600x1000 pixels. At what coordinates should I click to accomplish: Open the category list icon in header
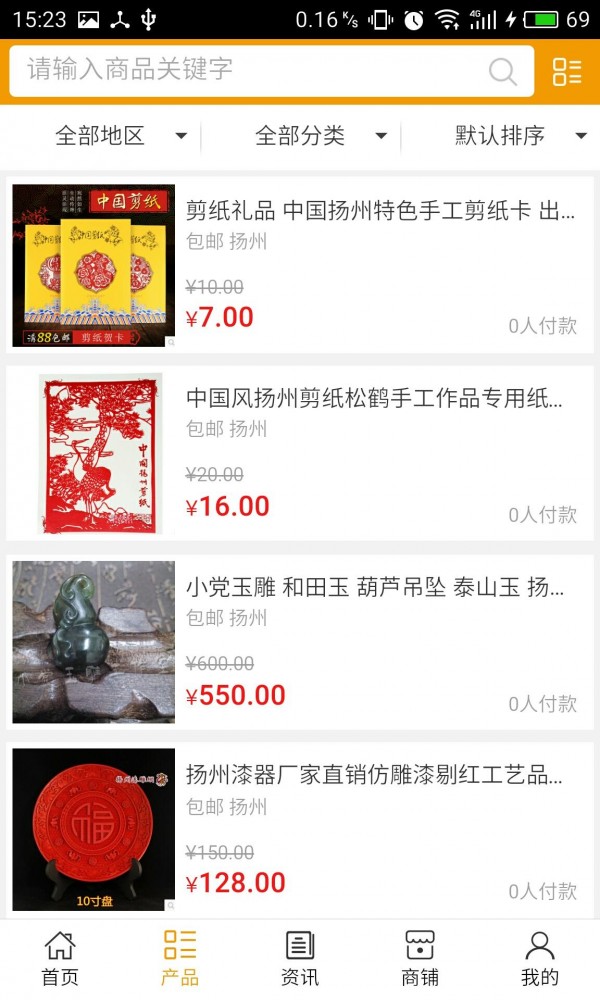[x=566, y=71]
